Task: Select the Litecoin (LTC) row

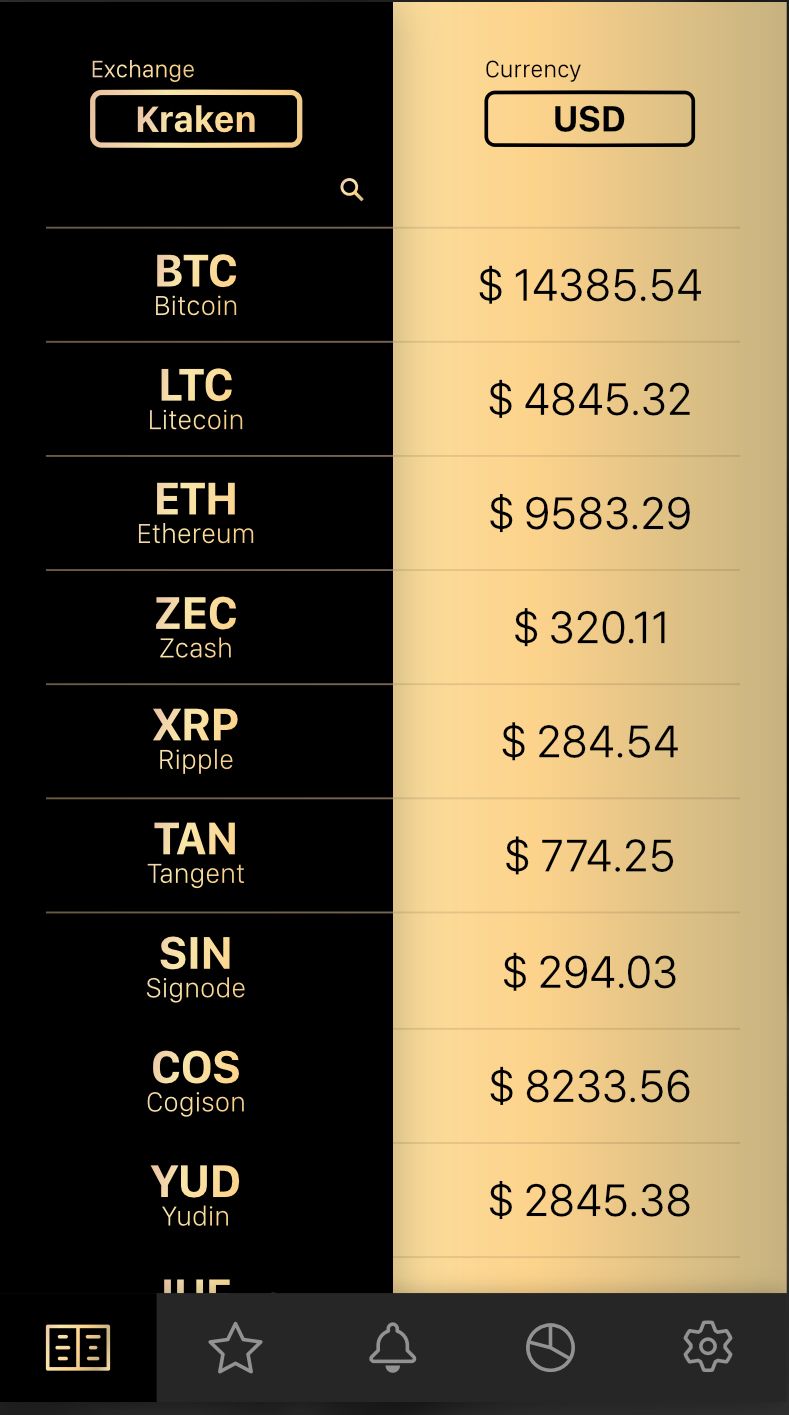Action: pyautogui.click(x=196, y=399)
